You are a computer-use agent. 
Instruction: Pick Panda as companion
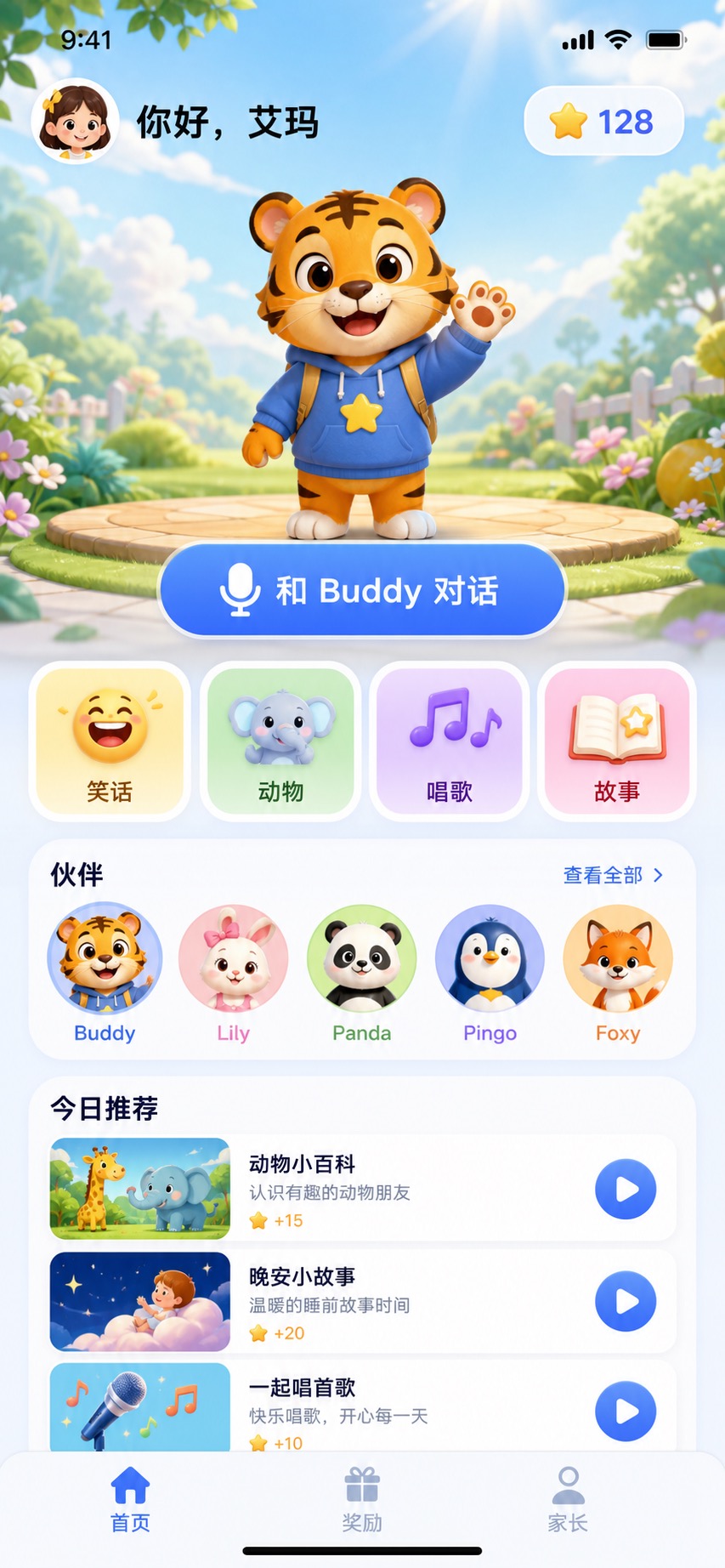pyautogui.click(x=362, y=973)
